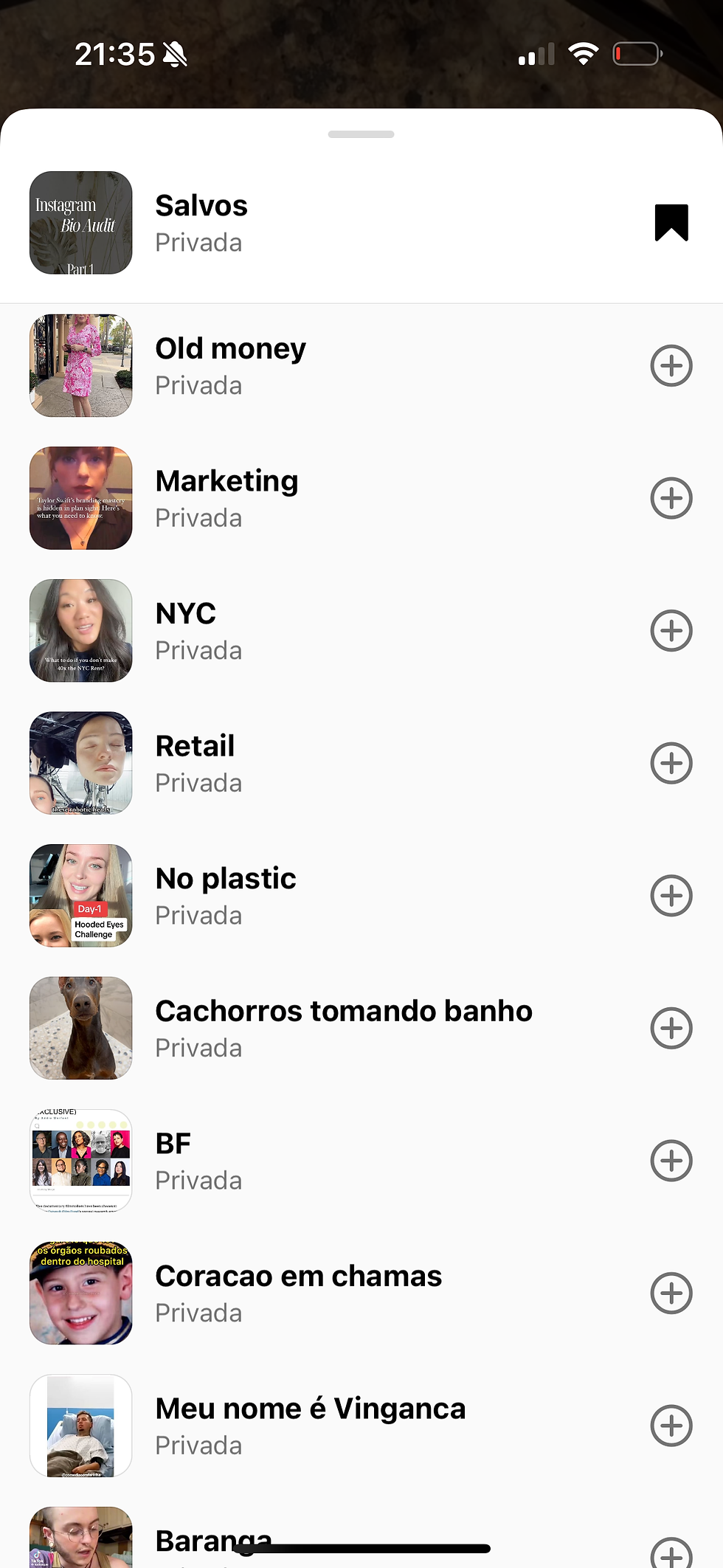Add post to Old money collection

coord(671,365)
